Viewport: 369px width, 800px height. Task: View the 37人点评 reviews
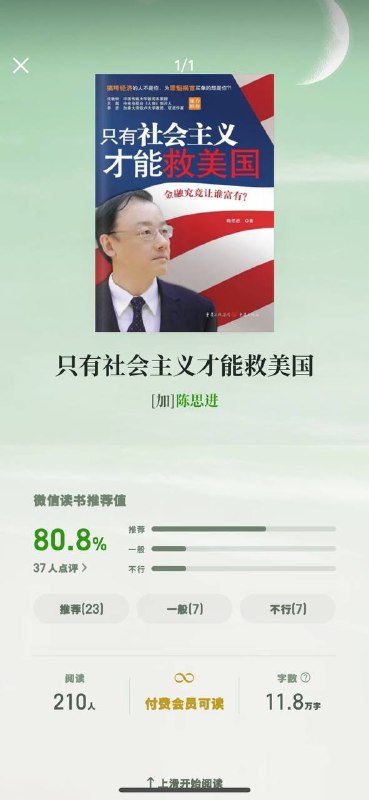tap(60, 568)
